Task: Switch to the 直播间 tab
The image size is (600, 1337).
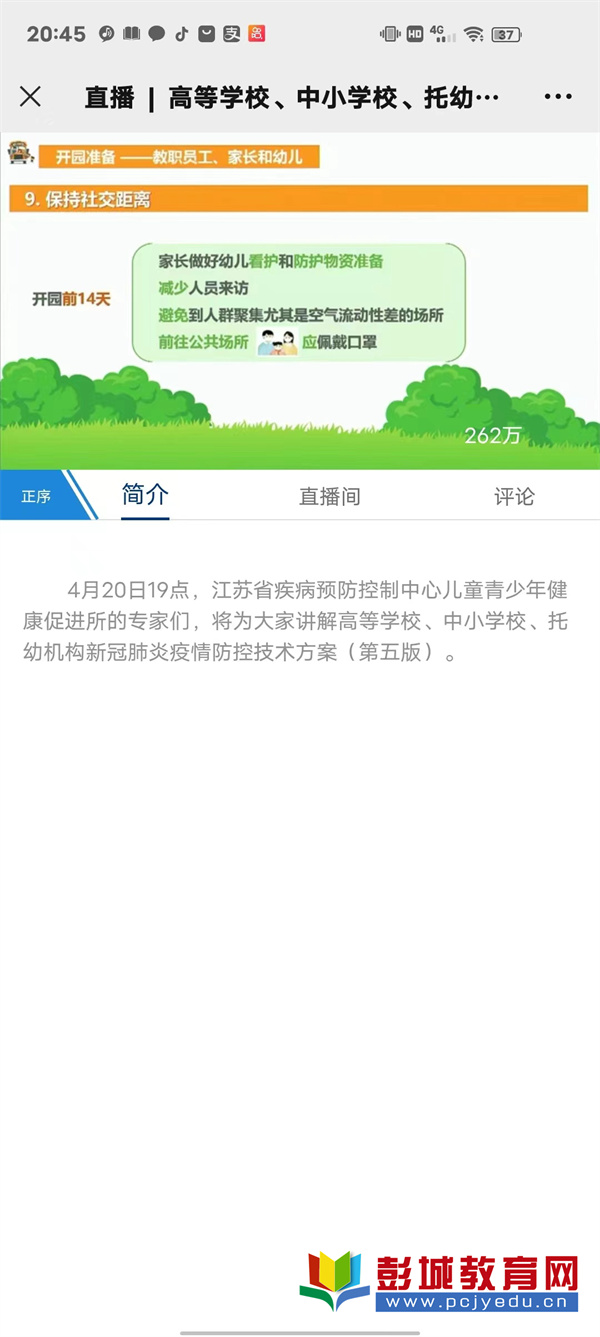Action: pyautogui.click(x=329, y=496)
